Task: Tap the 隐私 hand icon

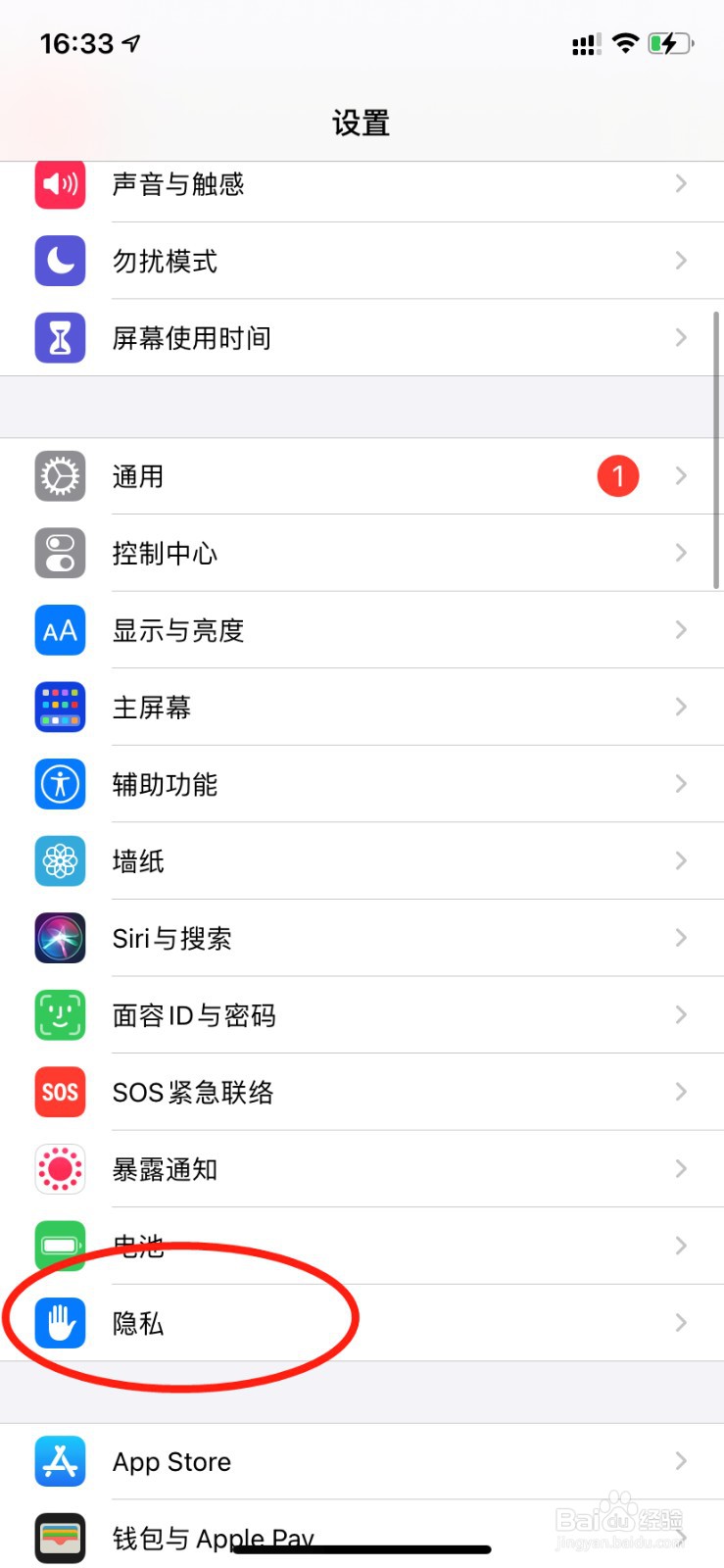Action: coord(60,1322)
